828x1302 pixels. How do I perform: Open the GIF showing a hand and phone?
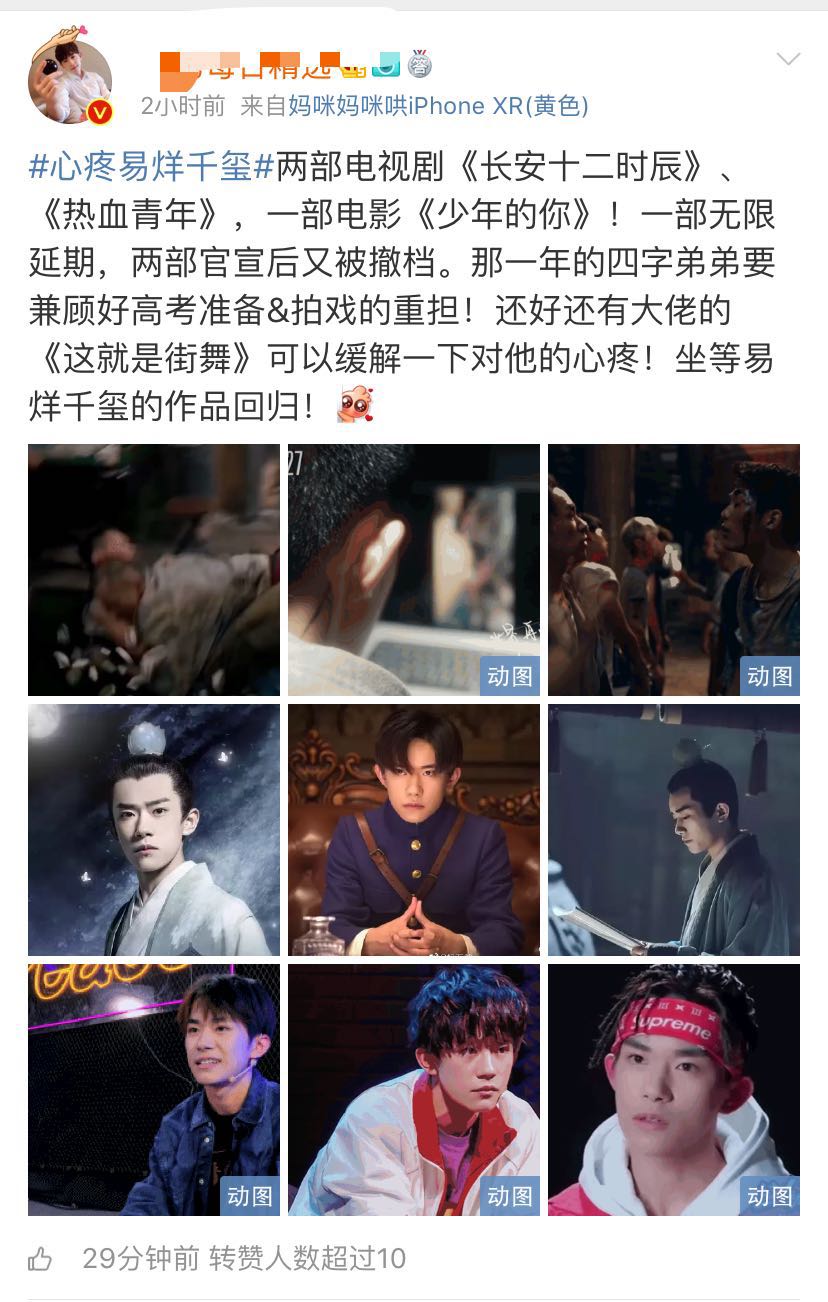[x=414, y=570]
